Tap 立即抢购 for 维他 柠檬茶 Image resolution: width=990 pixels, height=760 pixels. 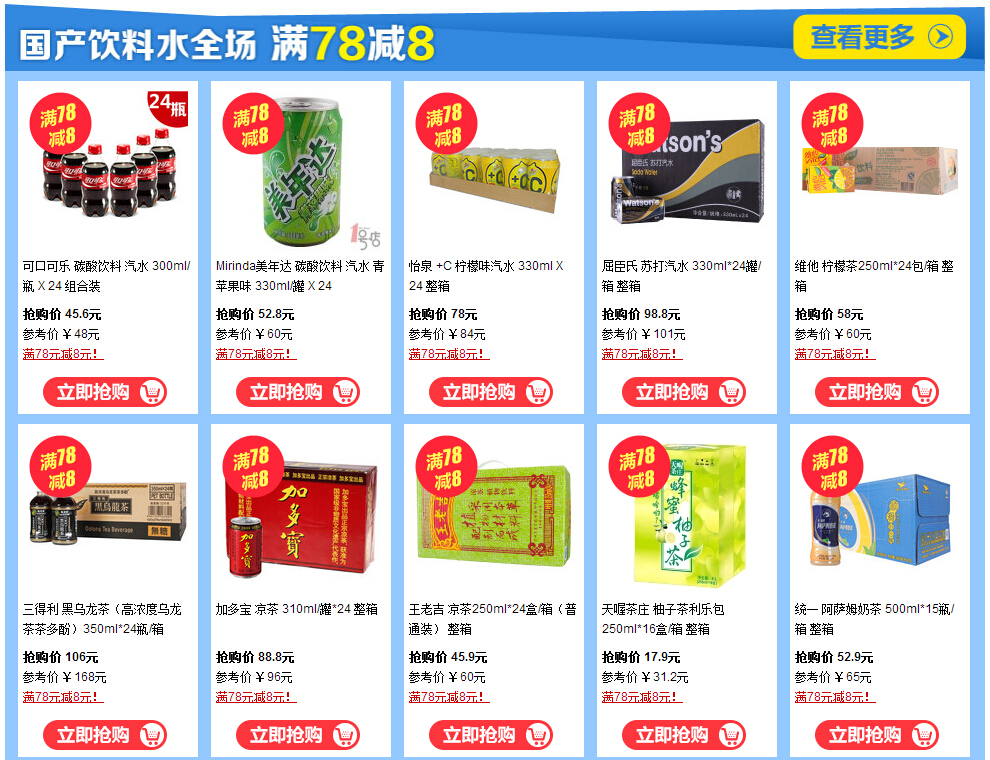(x=876, y=392)
